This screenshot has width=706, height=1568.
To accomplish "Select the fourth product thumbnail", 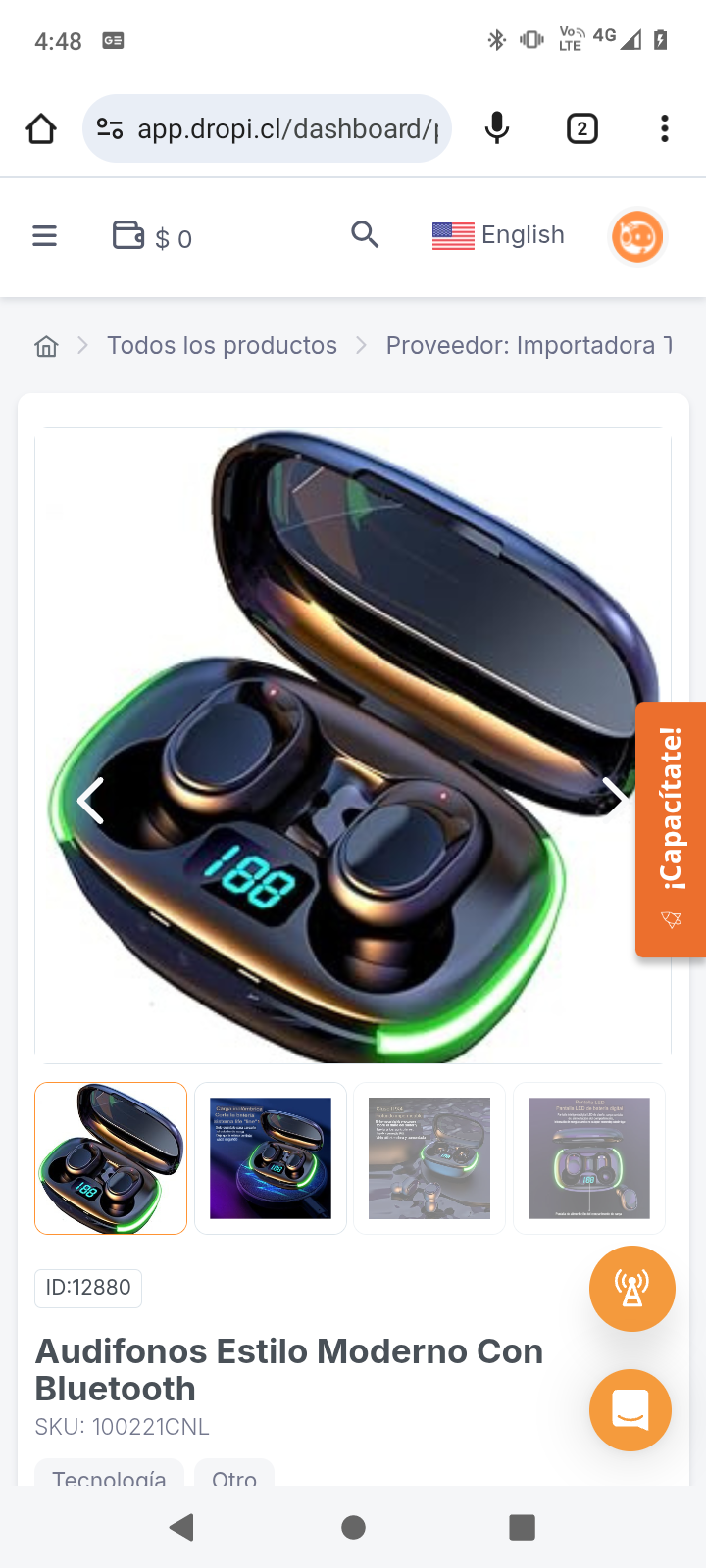I will click(x=589, y=1158).
